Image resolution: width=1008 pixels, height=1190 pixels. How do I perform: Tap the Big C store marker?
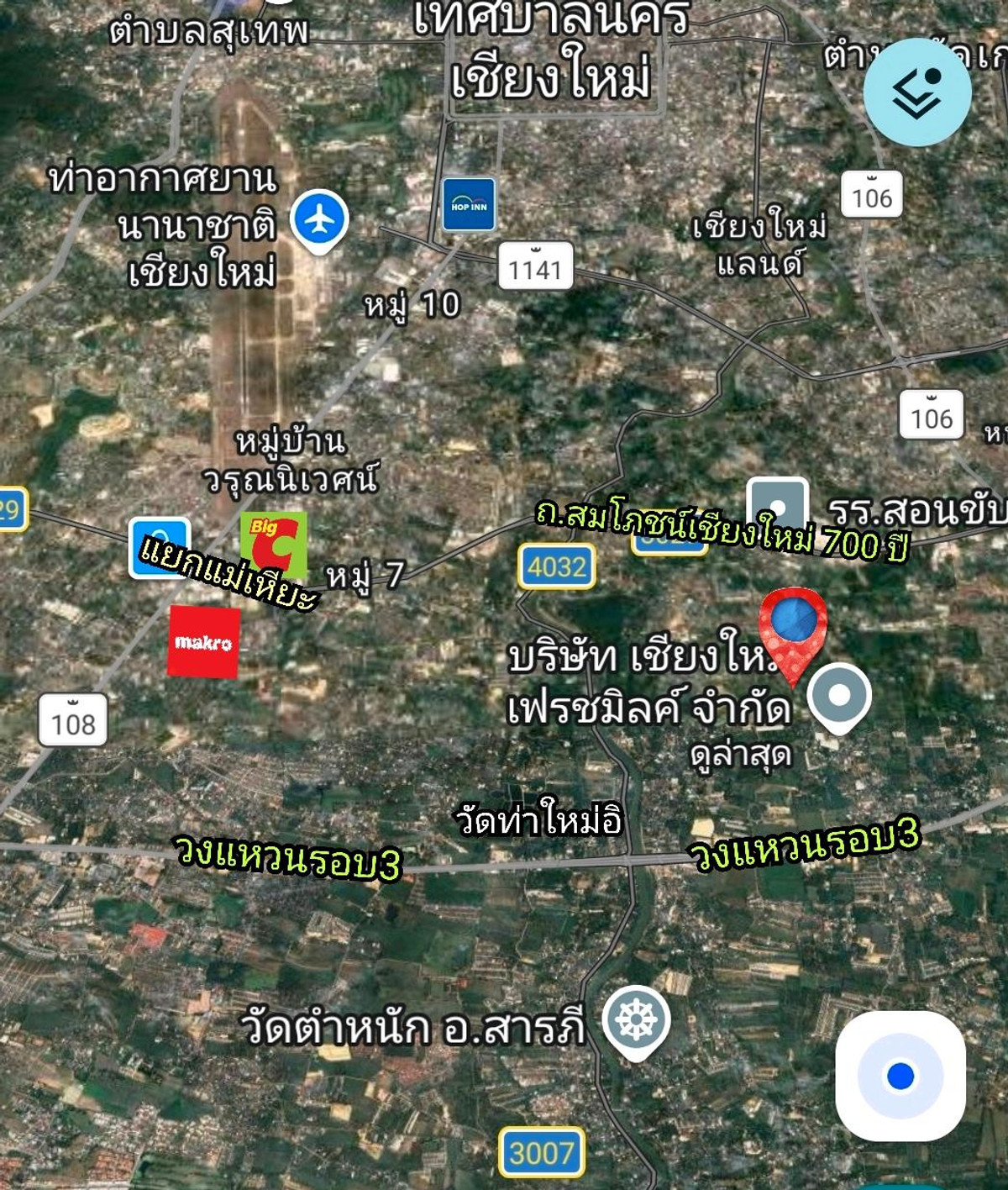pos(273,543)
